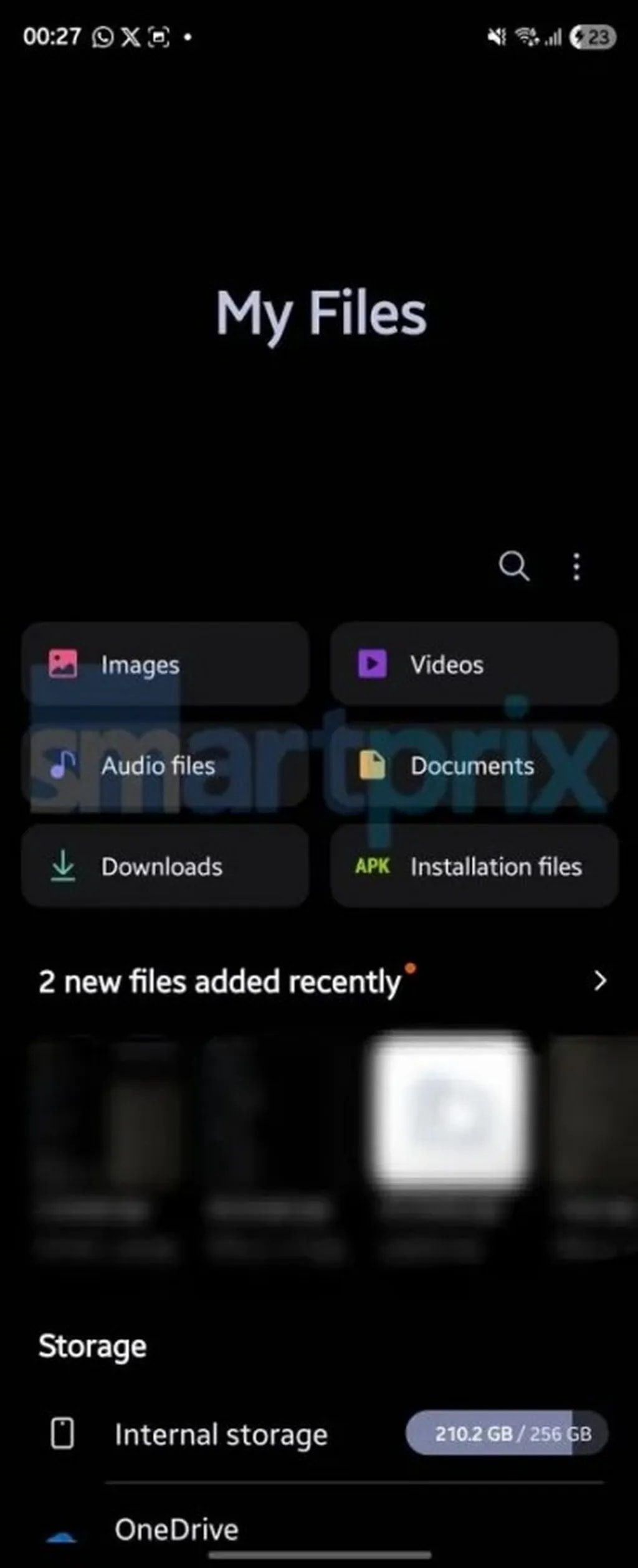Open the Documents file icon
Image resolution: width=638 pixels, height=1568 pixels.
(x=371, y=765)
